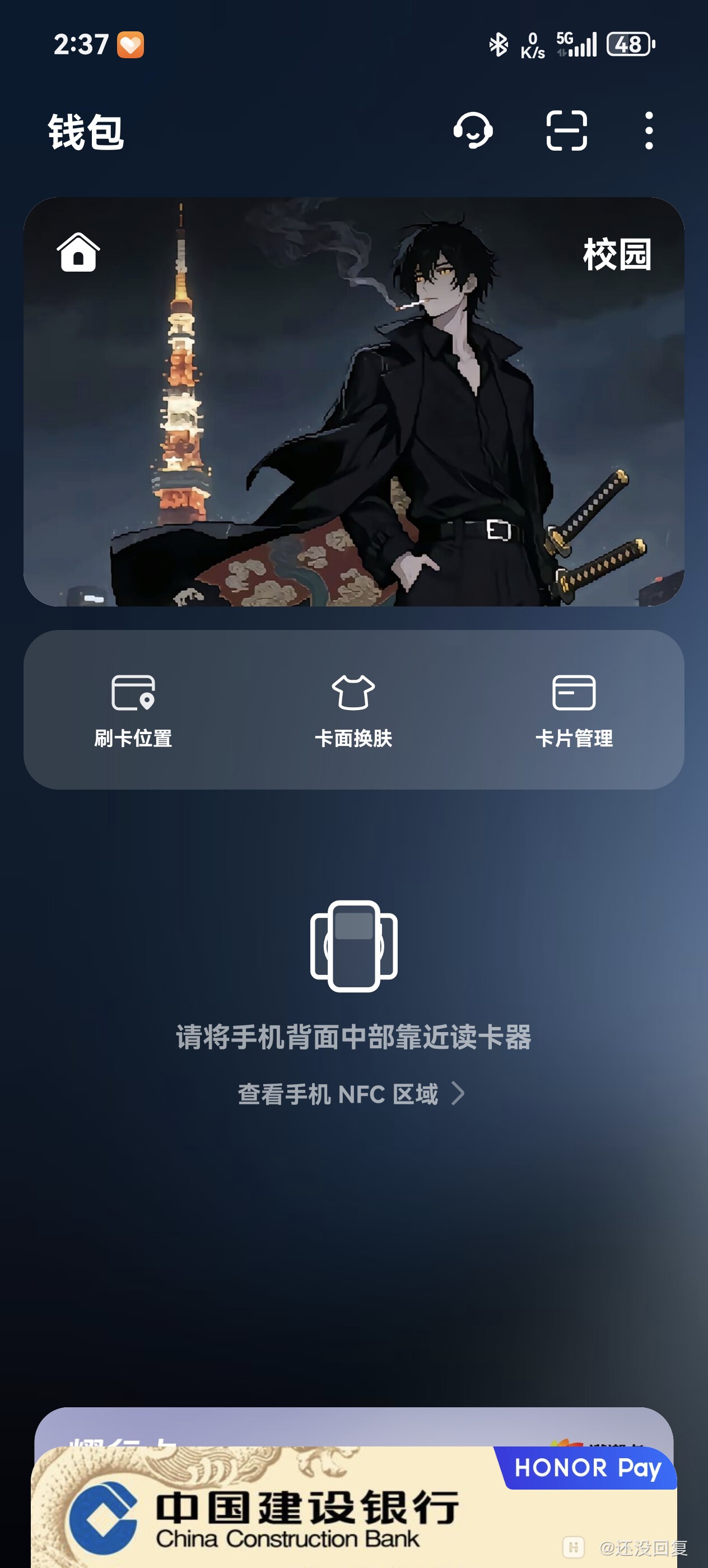Open the China Construction Bank card
Viewport: 708px width, 1568px height.
[x=304, y=1516]
